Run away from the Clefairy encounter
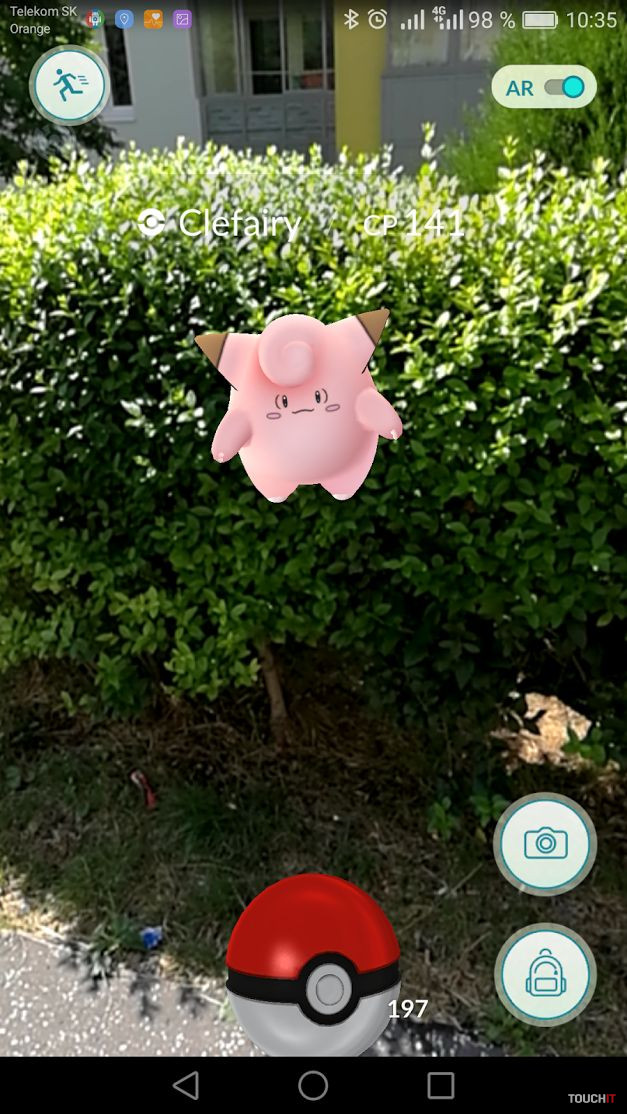This screenshot has height=1114, width=627. tap(69, 86)
